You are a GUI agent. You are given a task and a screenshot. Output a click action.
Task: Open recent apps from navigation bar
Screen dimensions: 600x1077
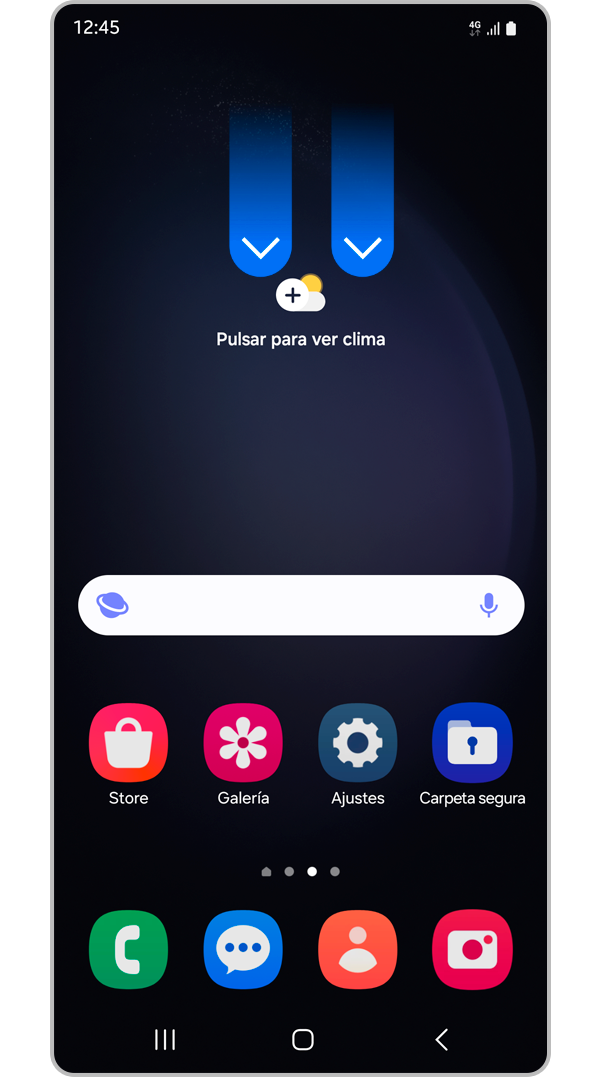(165, 1039)
